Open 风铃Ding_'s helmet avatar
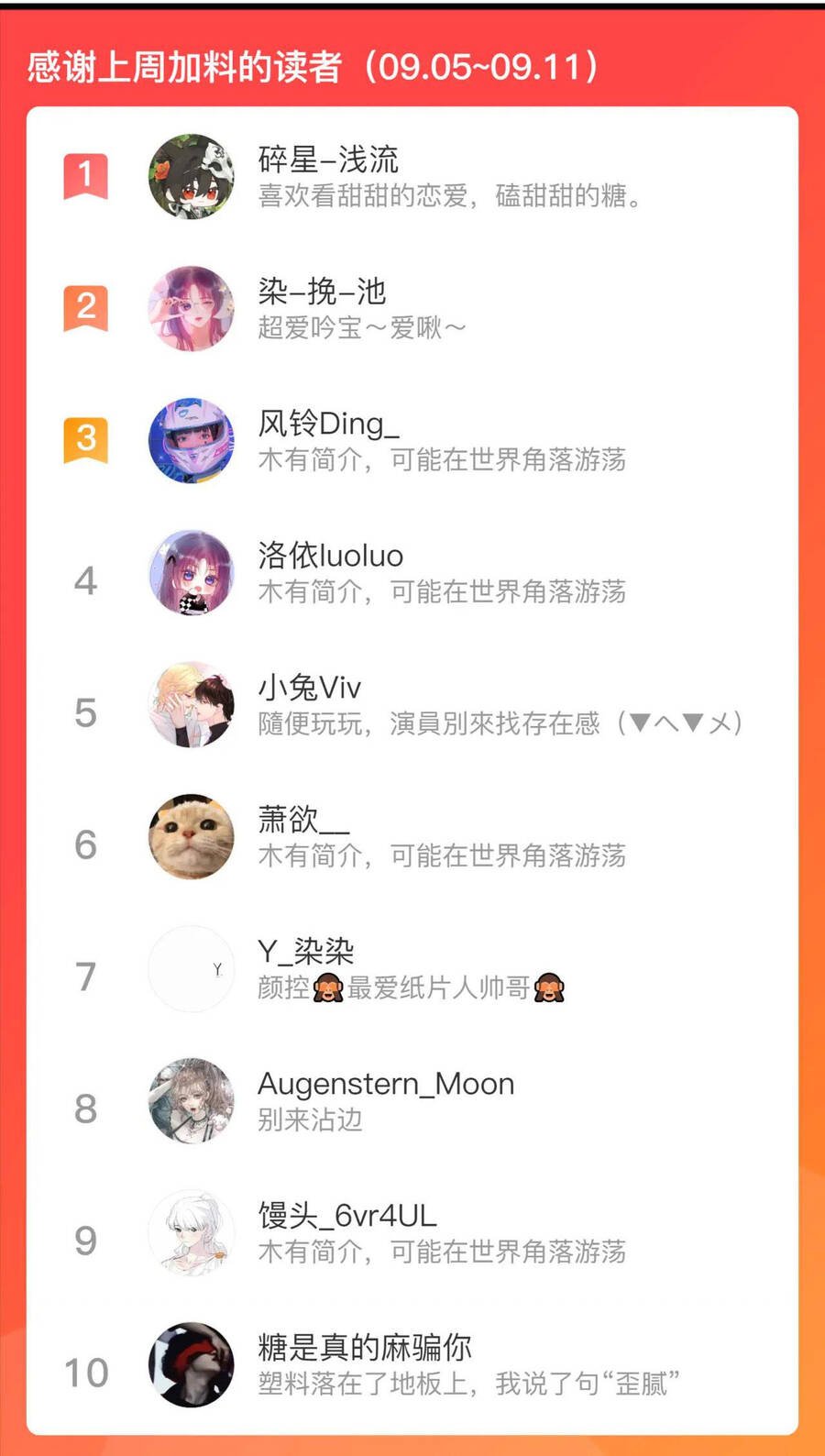The height and width of the screenshot is (1456, 825). tap(191, 442)
